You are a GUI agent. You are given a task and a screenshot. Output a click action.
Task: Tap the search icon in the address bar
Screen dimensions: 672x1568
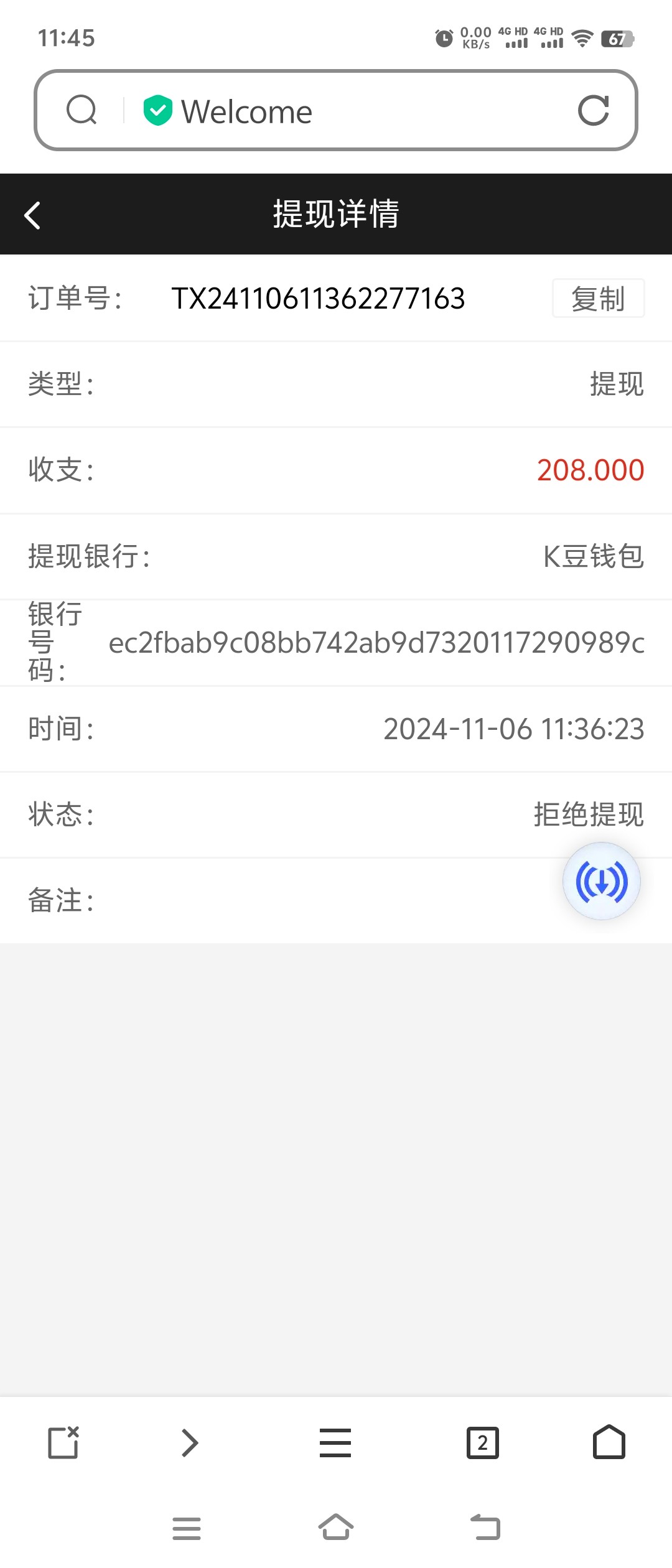(x=82, y=110)
